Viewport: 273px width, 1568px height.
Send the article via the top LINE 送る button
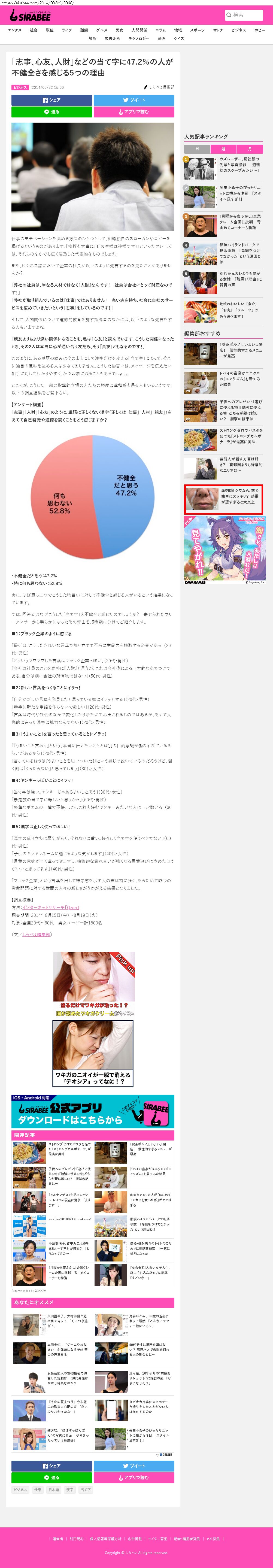(52, 112)
